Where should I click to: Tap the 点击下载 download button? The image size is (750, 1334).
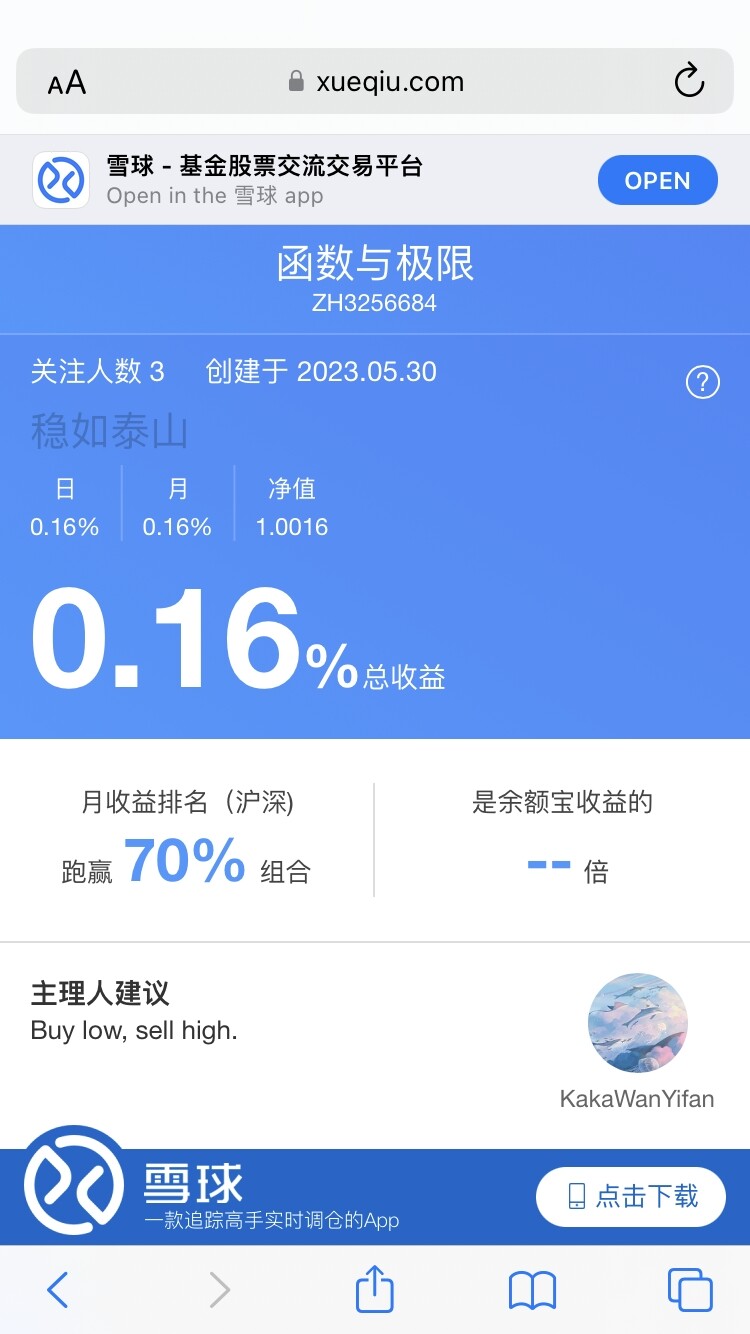click(x=630, y=1196)
